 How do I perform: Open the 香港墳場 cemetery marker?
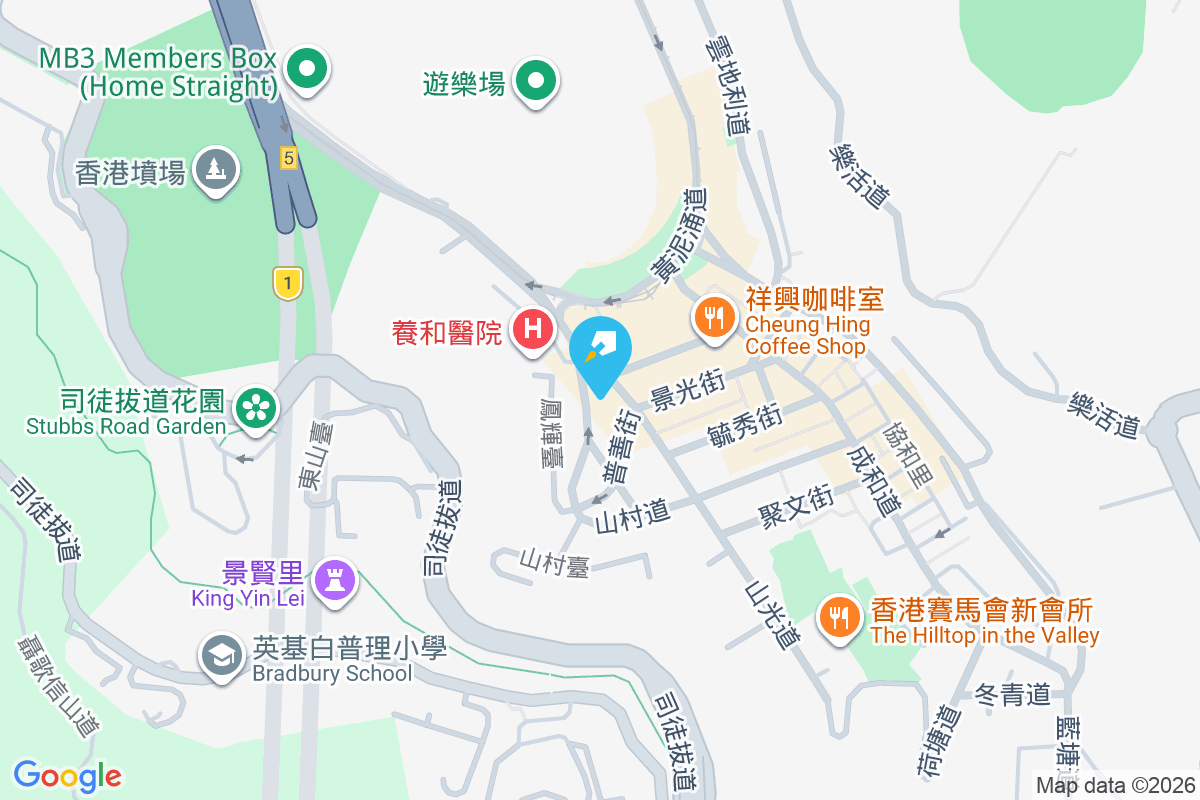coord(216,168)
